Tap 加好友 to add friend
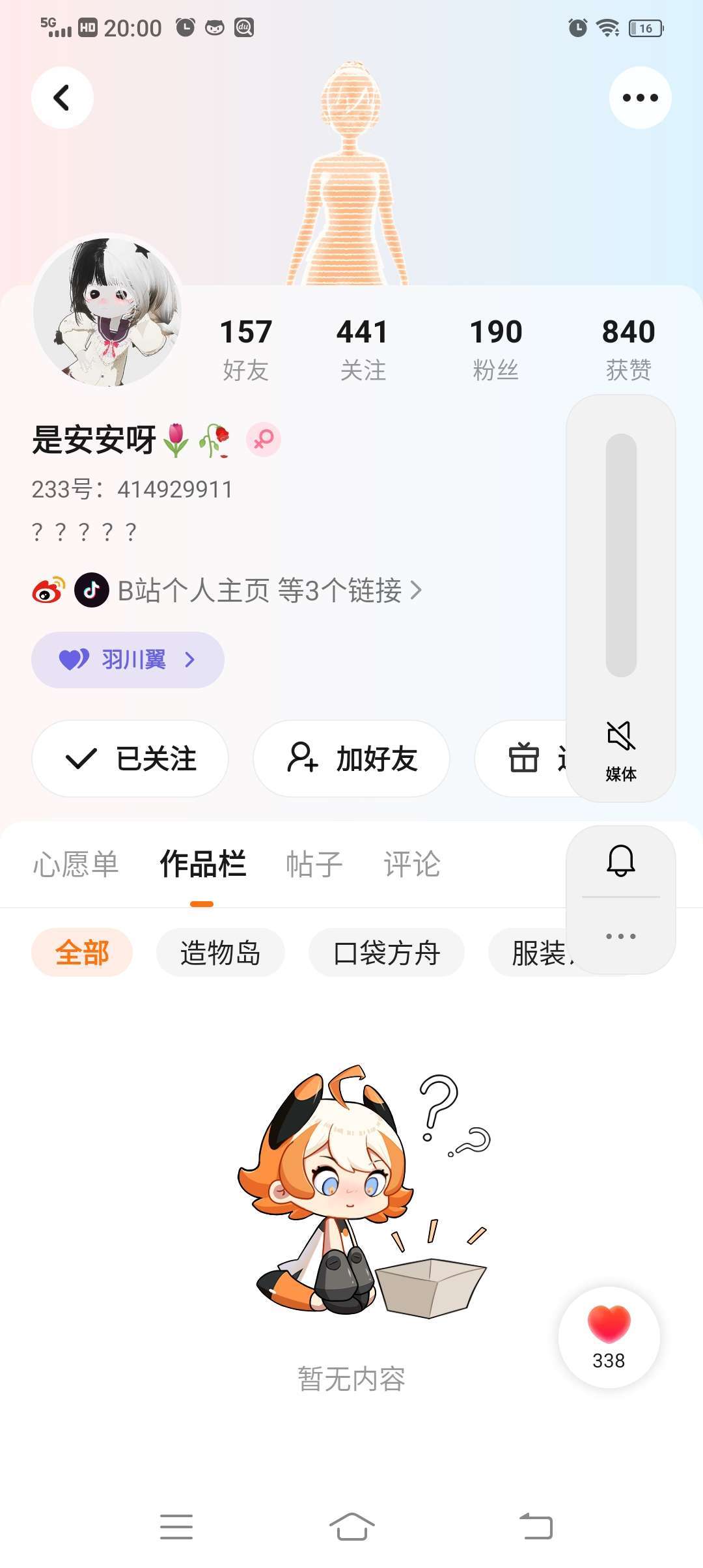 click(351, 759)
